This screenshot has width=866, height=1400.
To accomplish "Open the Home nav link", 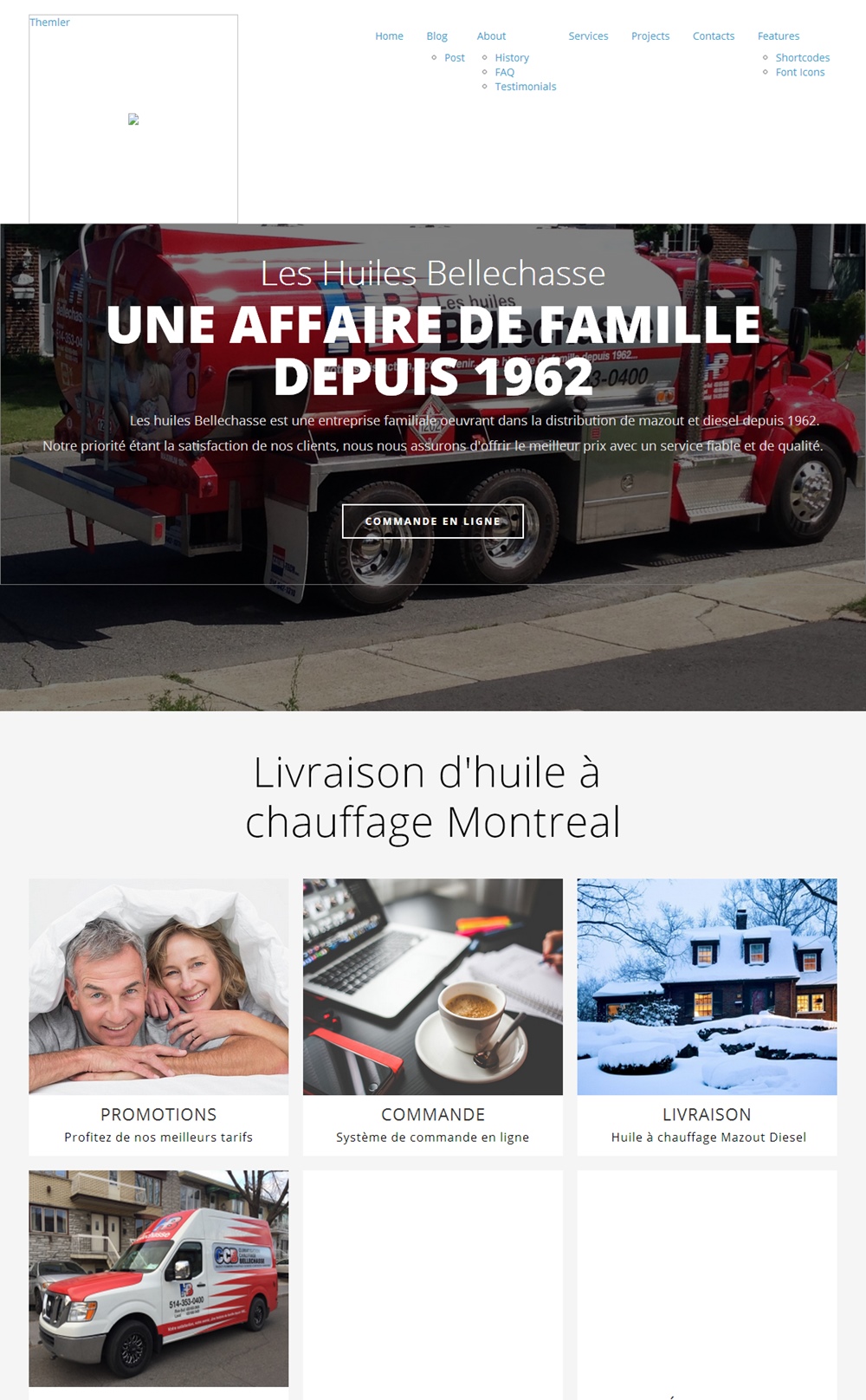I will tap(389, 36).
